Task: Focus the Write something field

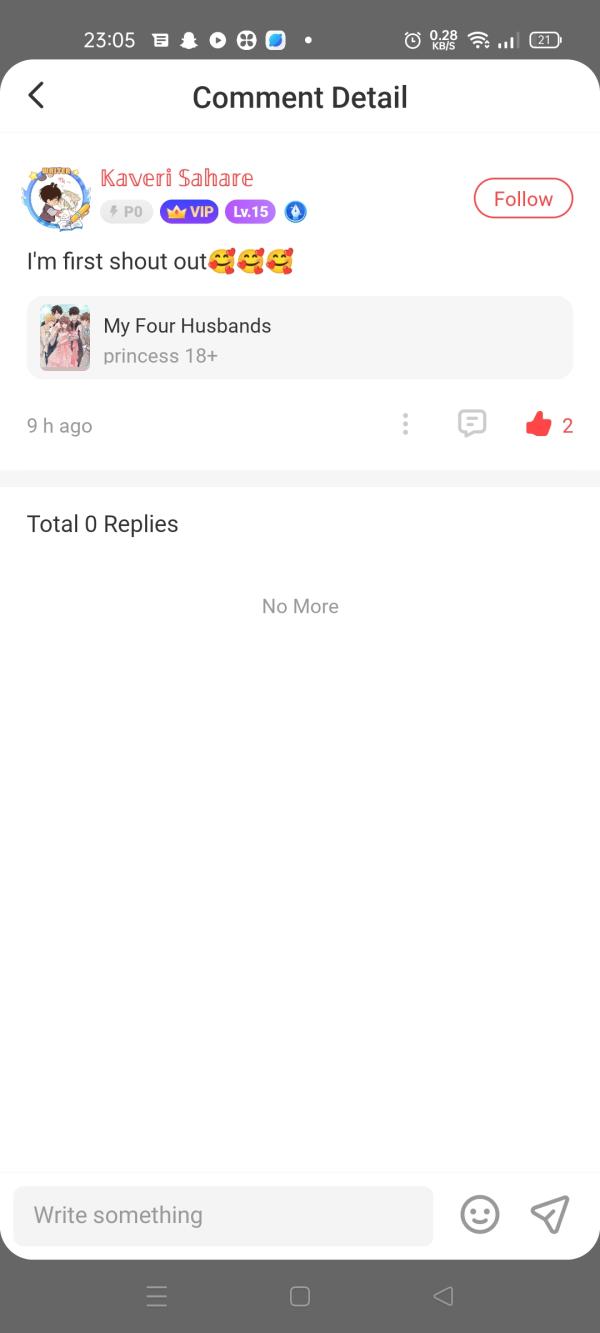Action: (223, 1215)
